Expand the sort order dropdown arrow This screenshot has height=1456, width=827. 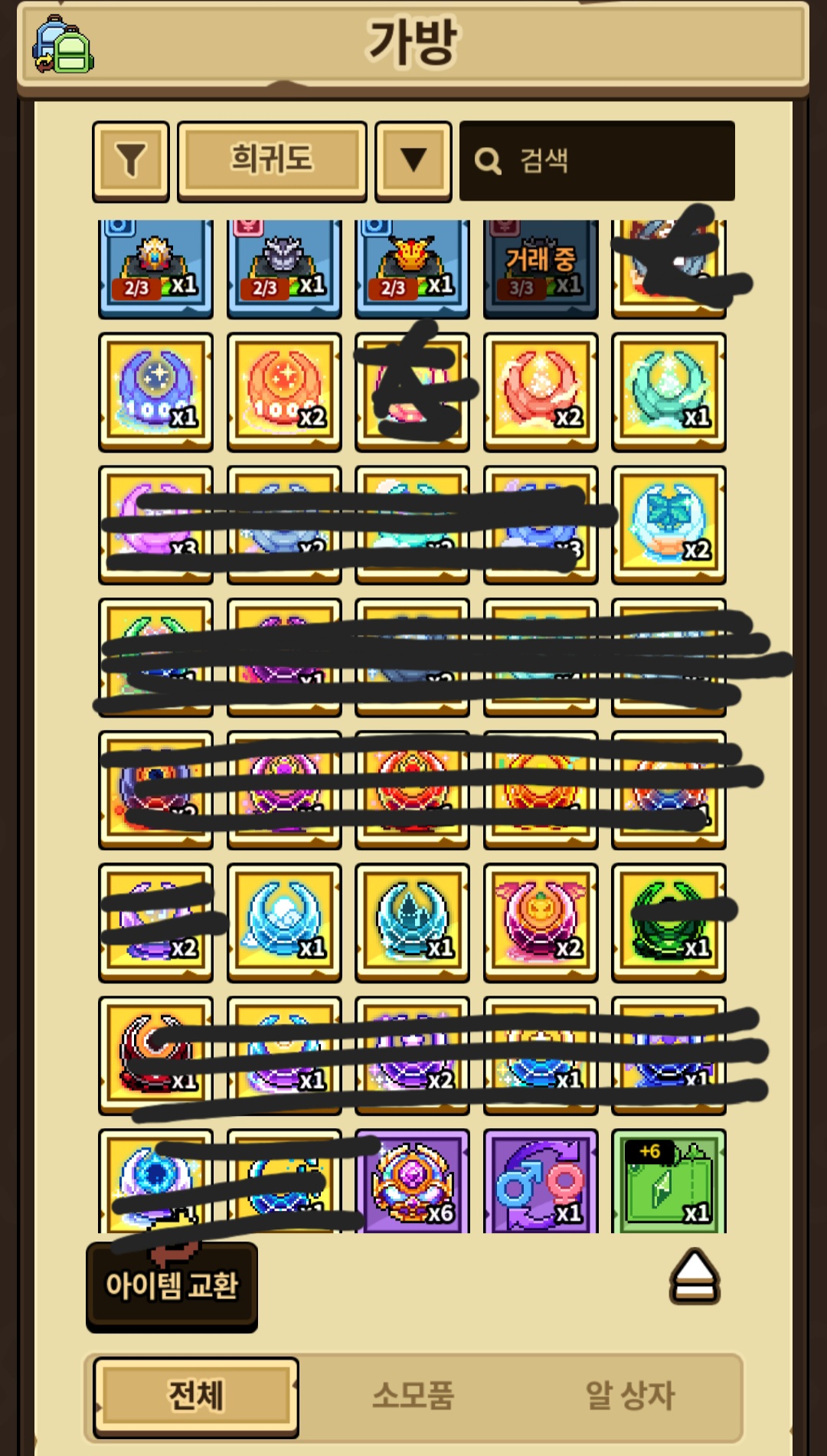pos(413,161)
